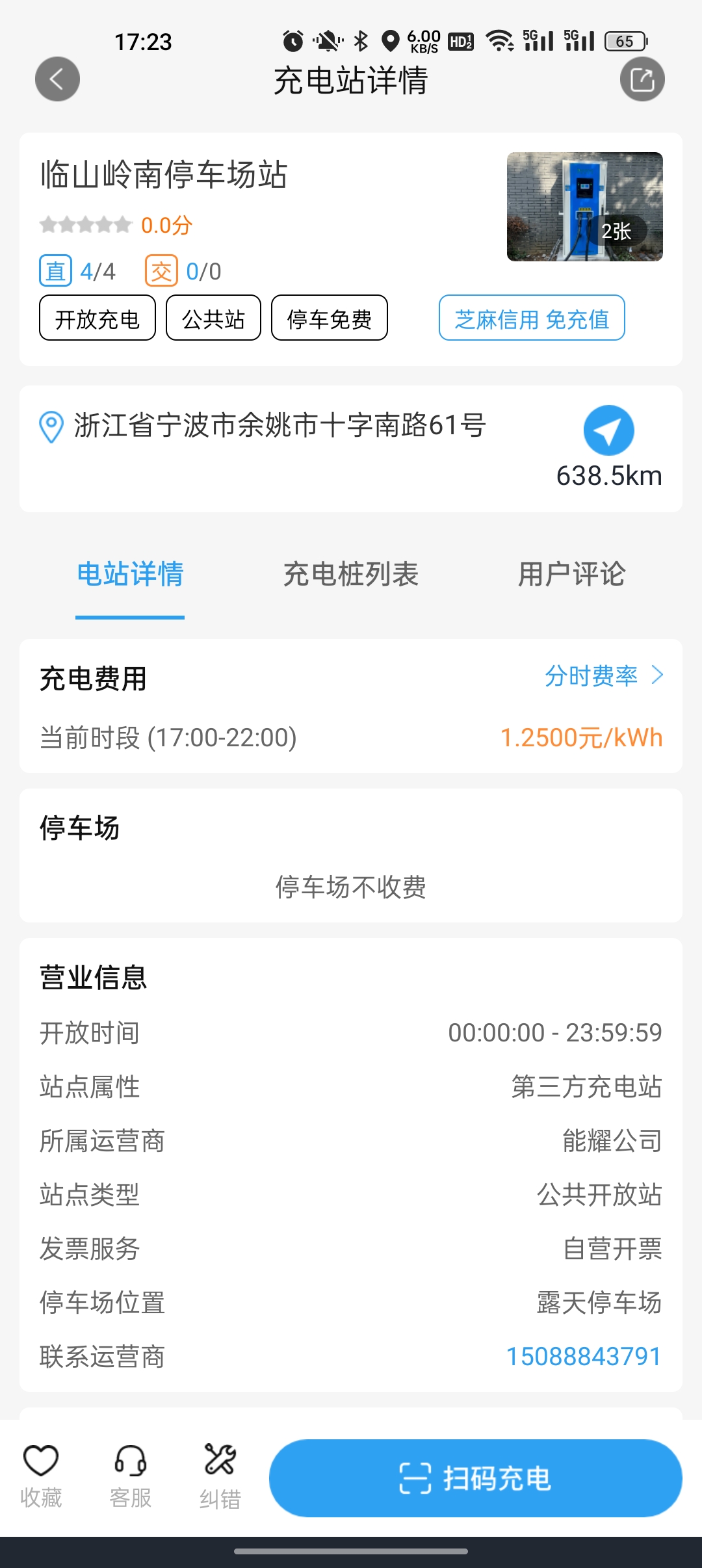Screen dimensions: 702x1568
Task: Toggle the 芝麻信用 免充值 option
Action: (530, 319)
